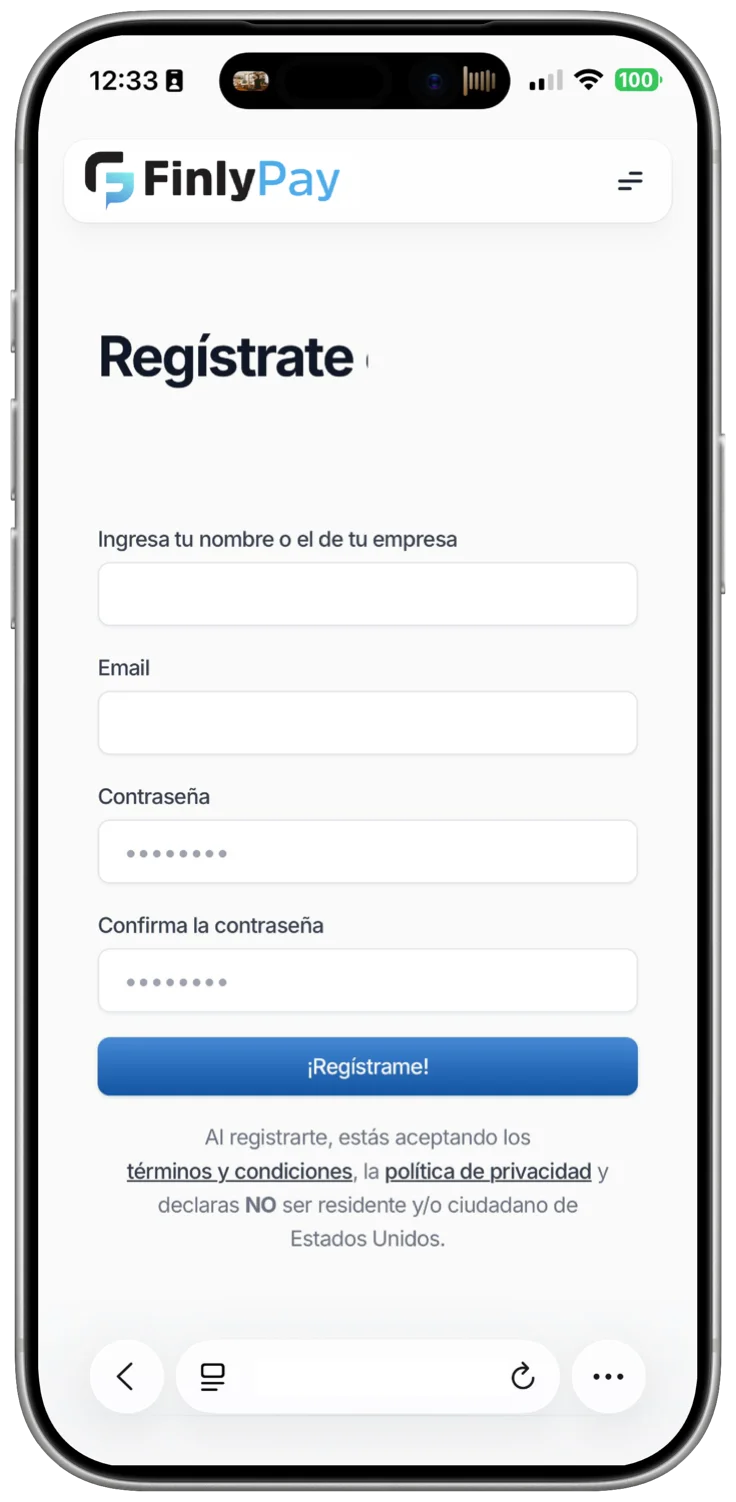This screenshot has height=1502, width=736.
Task: Open the hamburger menu next to FinlyPay
Action: coord(629,181)
